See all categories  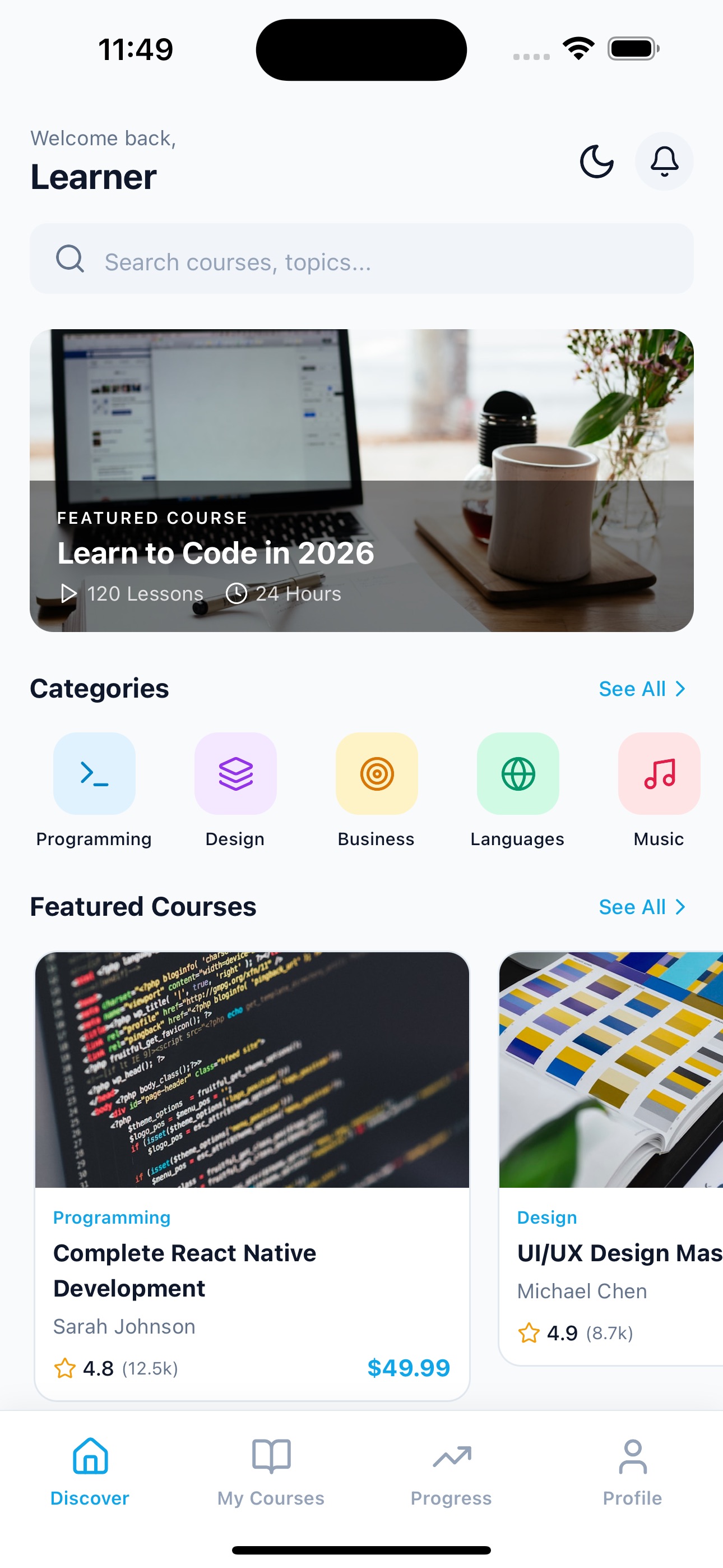click(x=642, y=689)
